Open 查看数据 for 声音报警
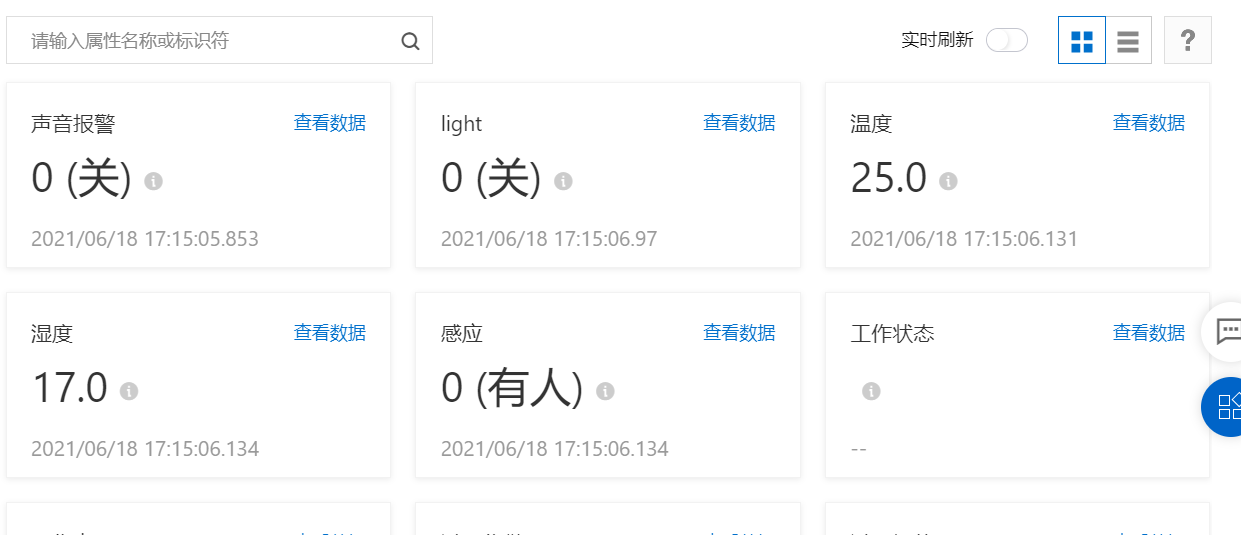 click(x=329, y=123)
